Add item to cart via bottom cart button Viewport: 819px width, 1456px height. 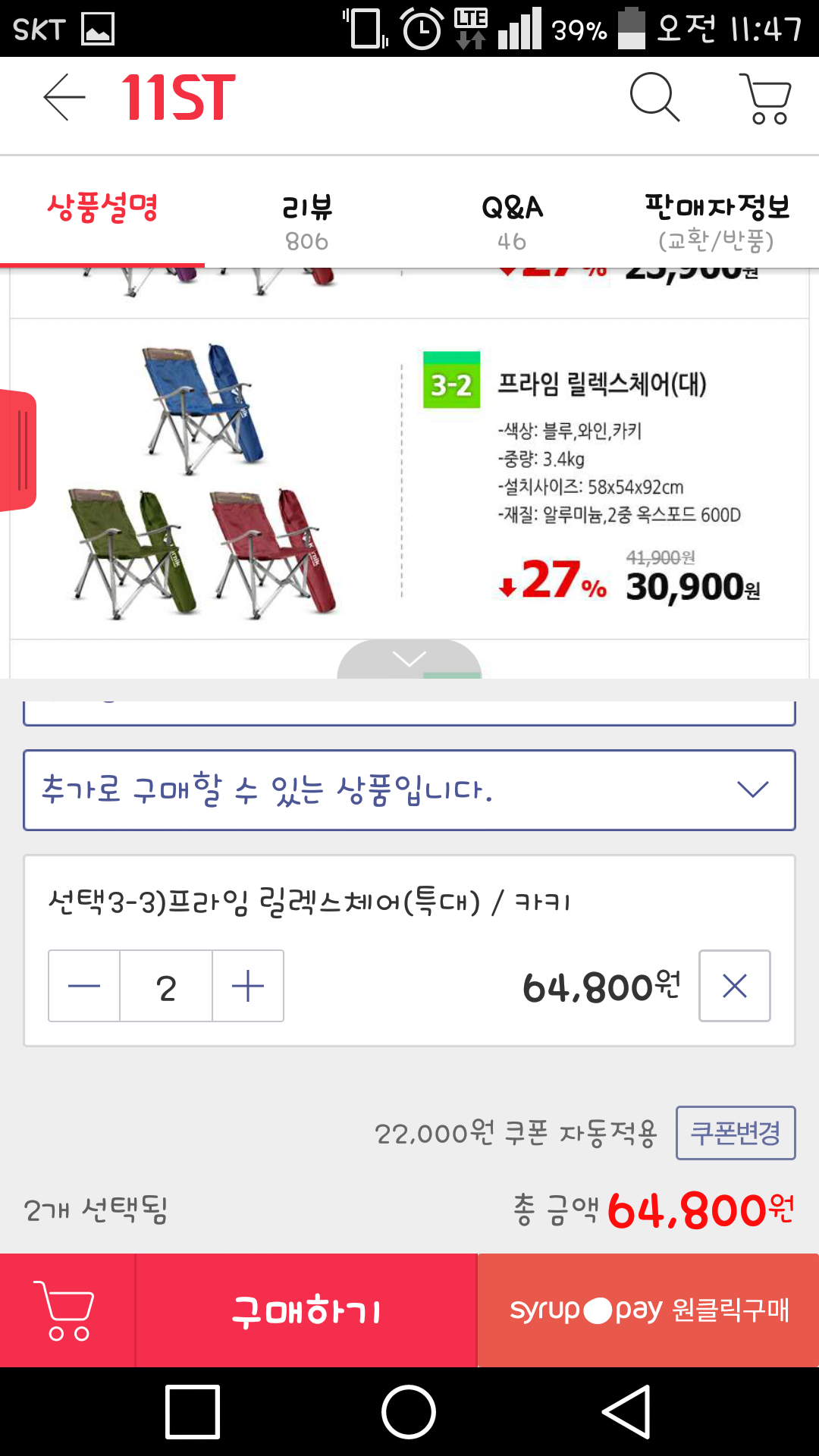[x=68, y=1310]
